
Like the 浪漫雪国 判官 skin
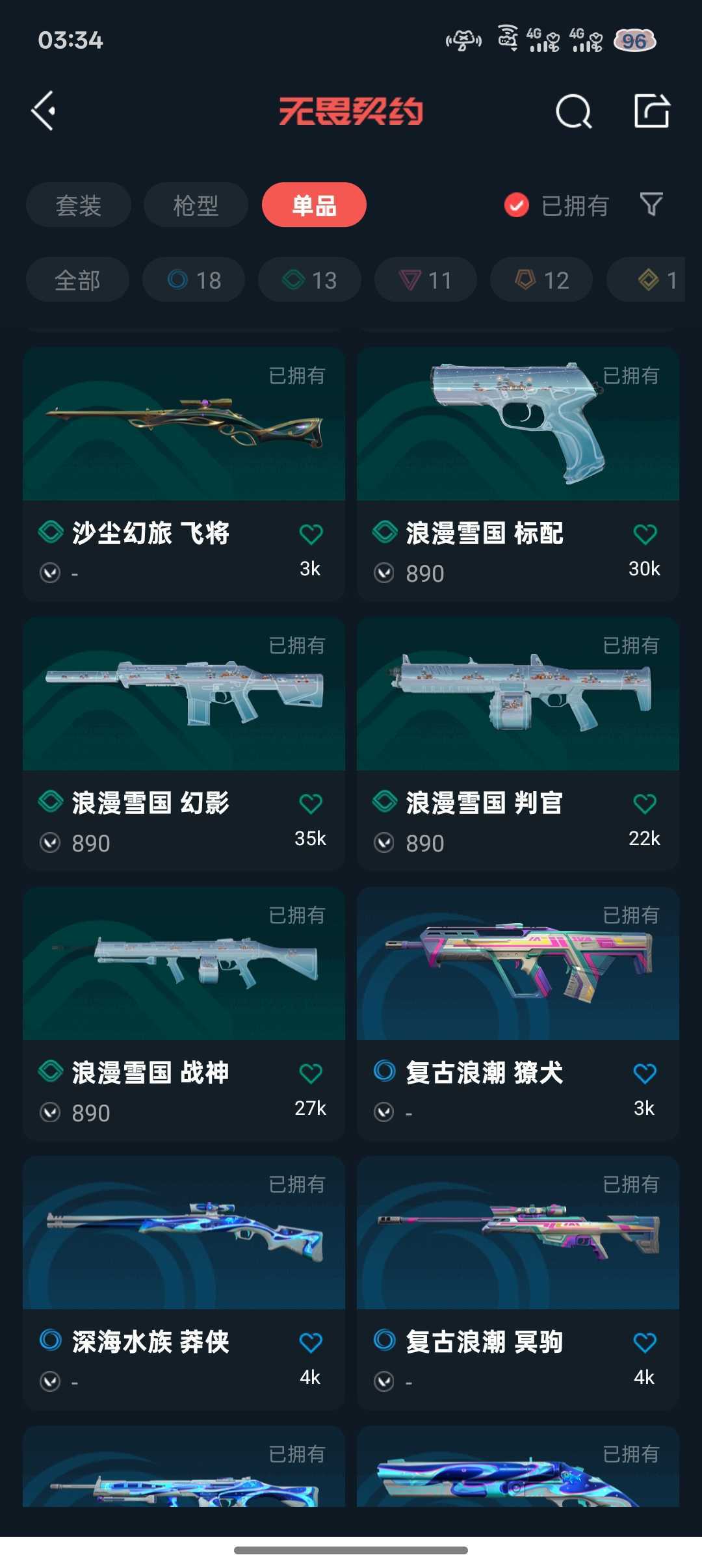(x=645, y=804)
